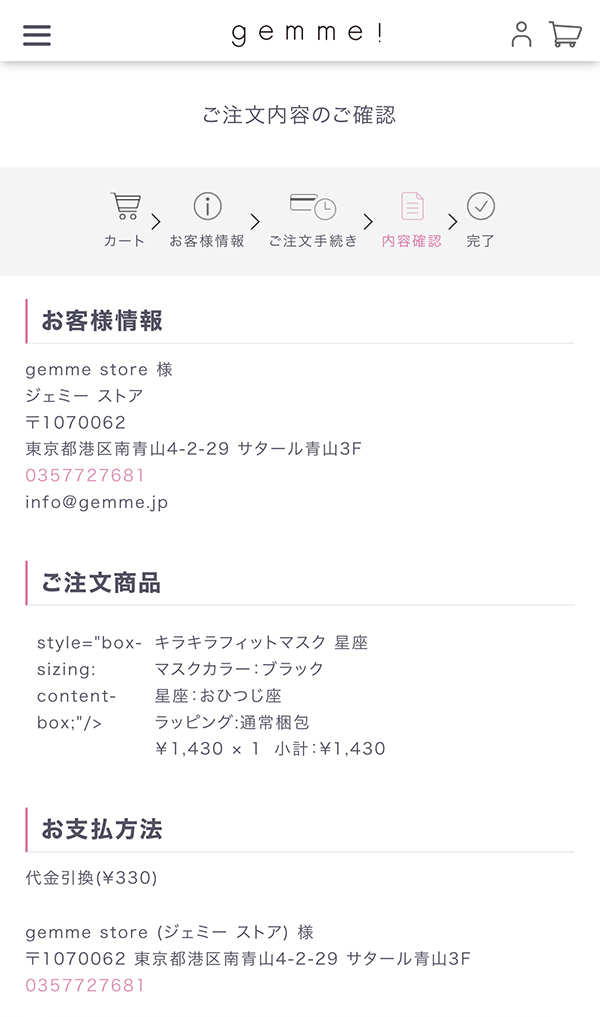Open the hamburger menu
Screen dimensions: 600x1017
pos(37,34)
